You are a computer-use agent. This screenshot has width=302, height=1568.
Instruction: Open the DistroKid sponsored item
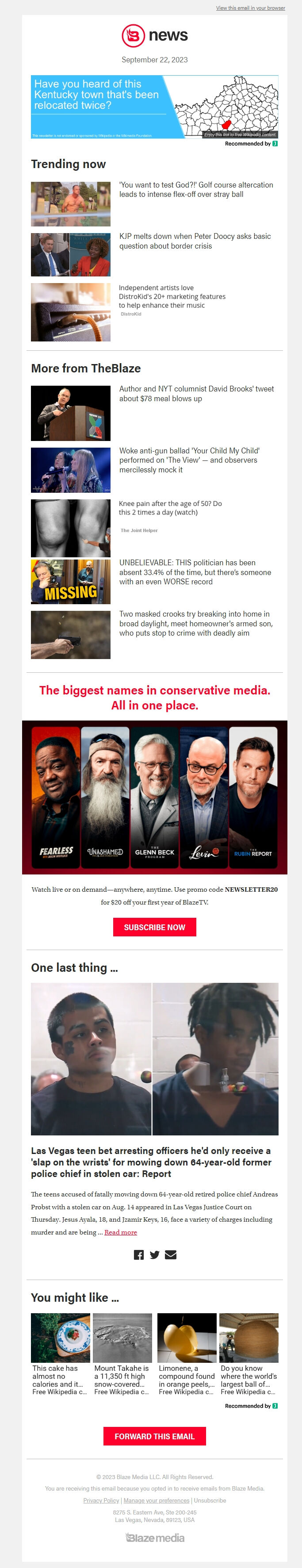172,296
